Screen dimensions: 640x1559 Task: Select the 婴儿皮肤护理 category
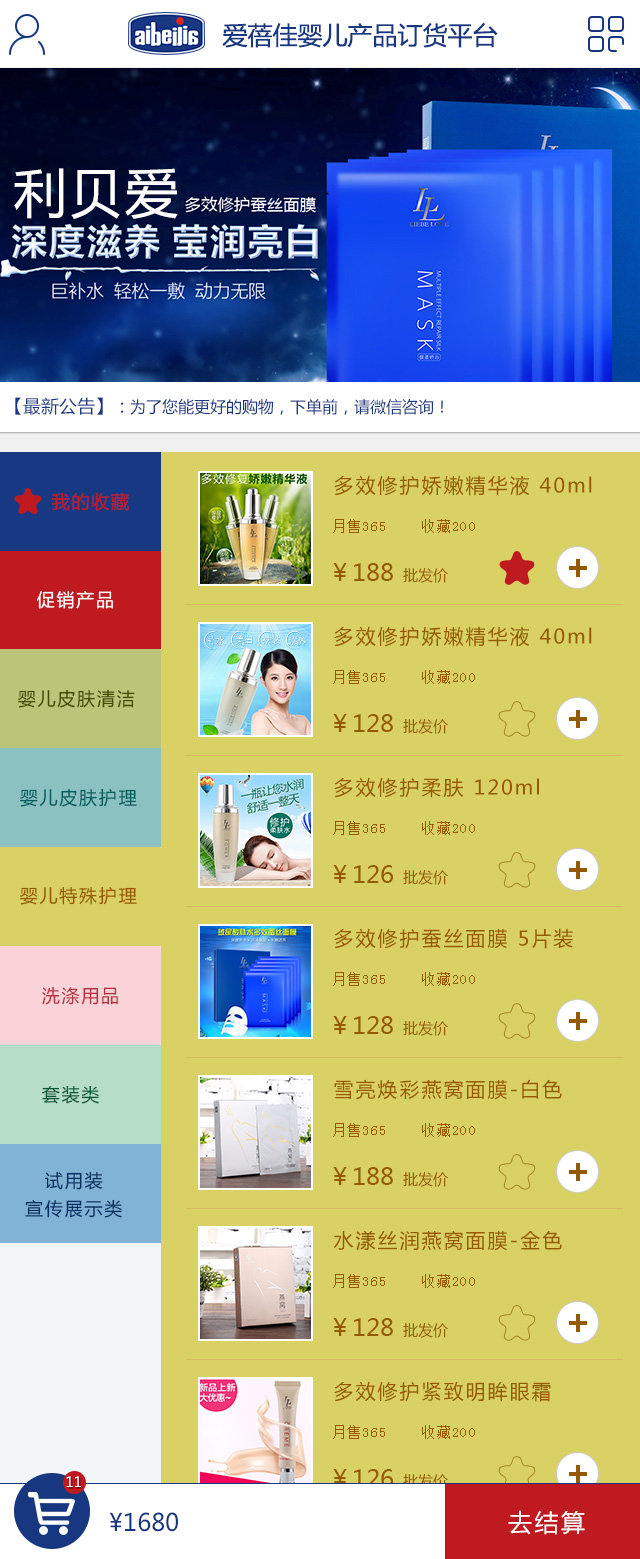pos(80,797)
